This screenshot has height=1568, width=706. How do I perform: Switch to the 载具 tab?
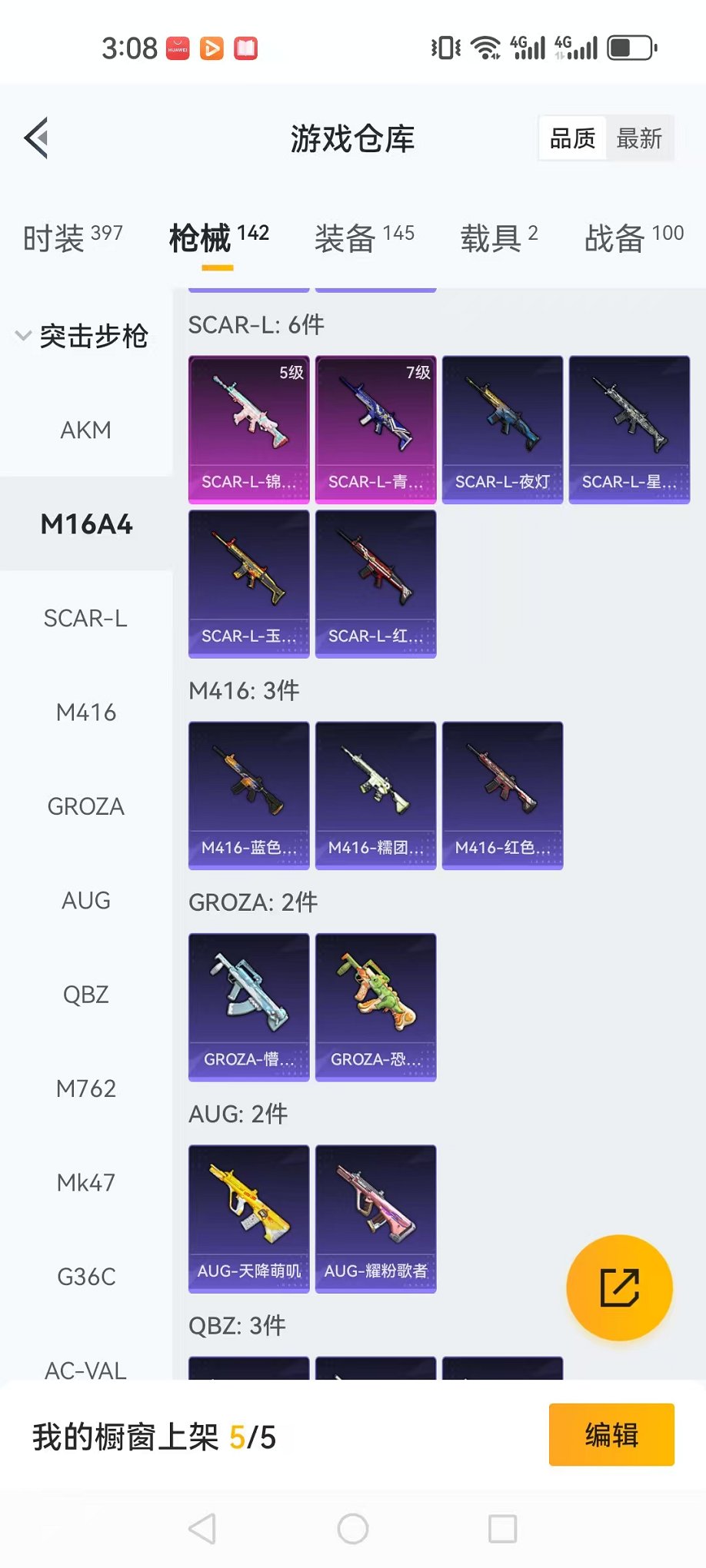498,238
